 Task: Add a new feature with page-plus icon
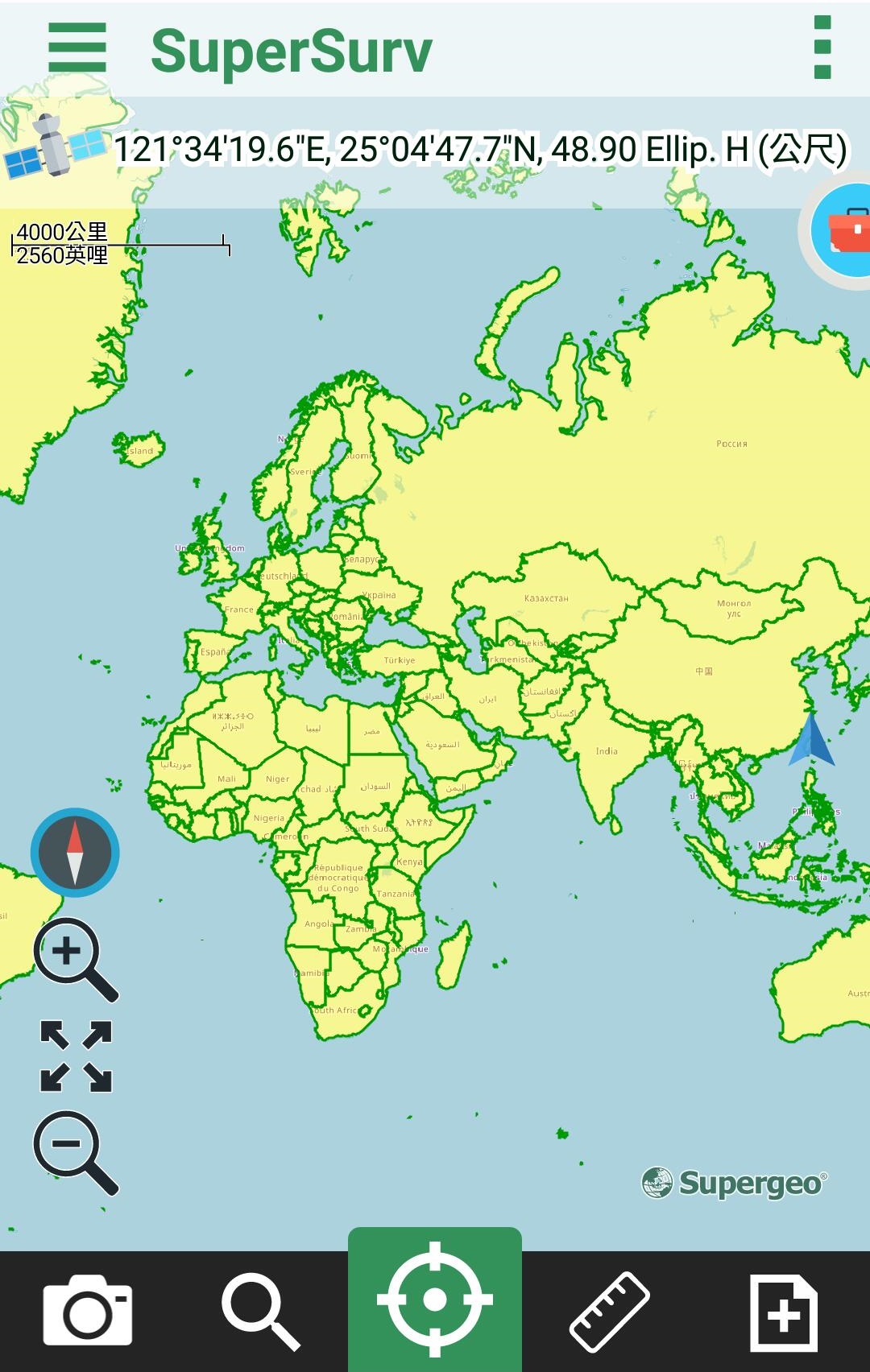(x=783, y=1312)
